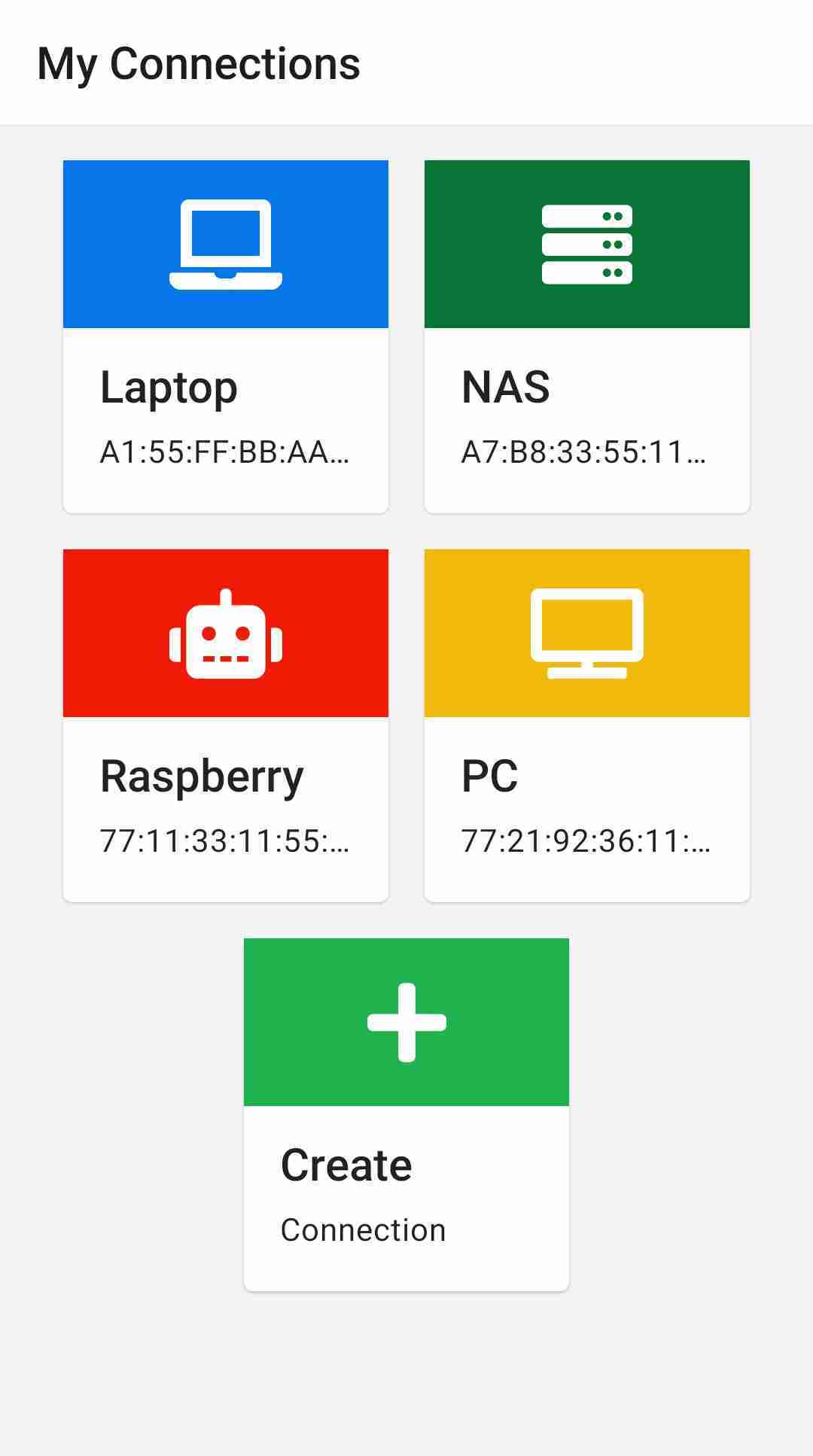Screen dimensions: 813x1456
Task: Open the Raspberry connection card
Action: pyautogui.click(x=226, y=725)
